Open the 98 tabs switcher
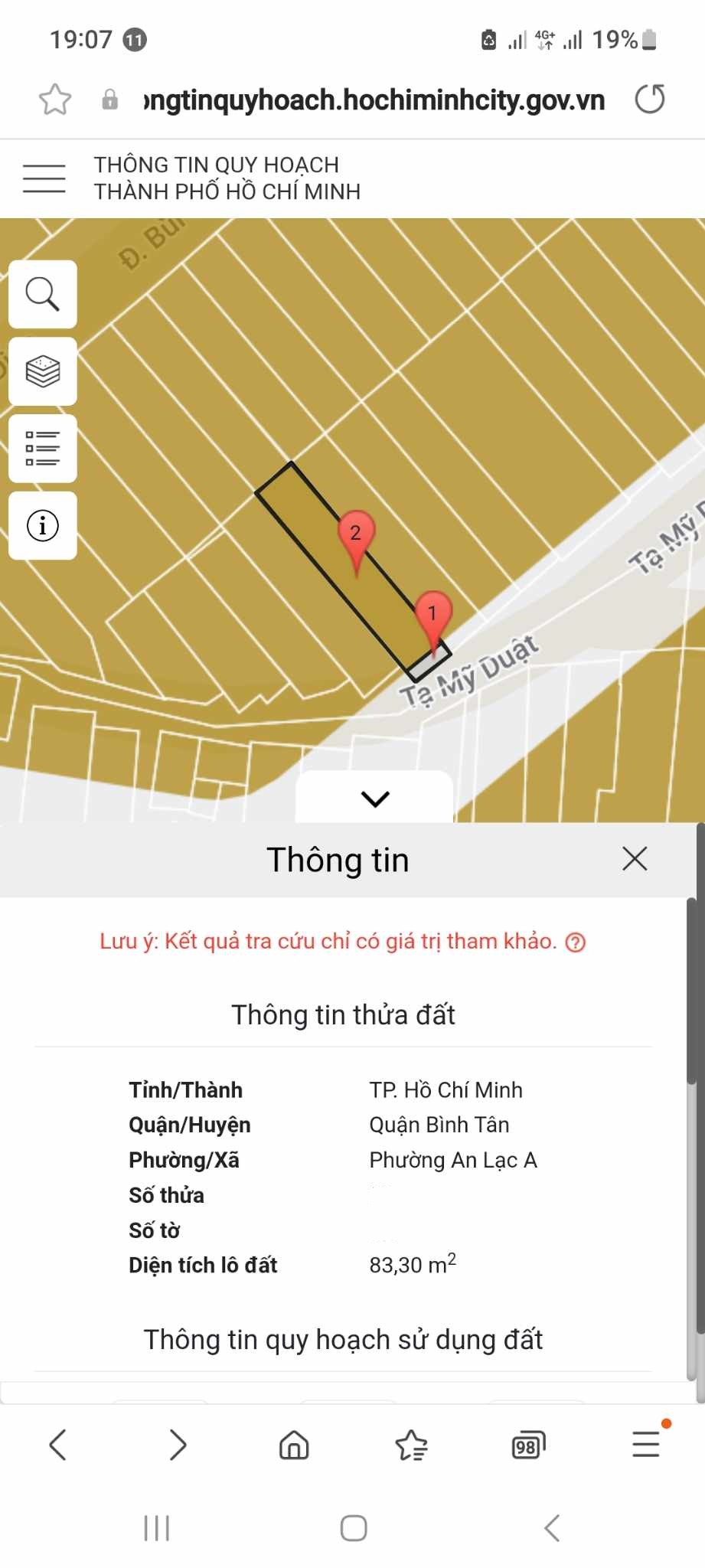Image resolution: width=705 pixels, height=1568 pixels. point(528,1445)
